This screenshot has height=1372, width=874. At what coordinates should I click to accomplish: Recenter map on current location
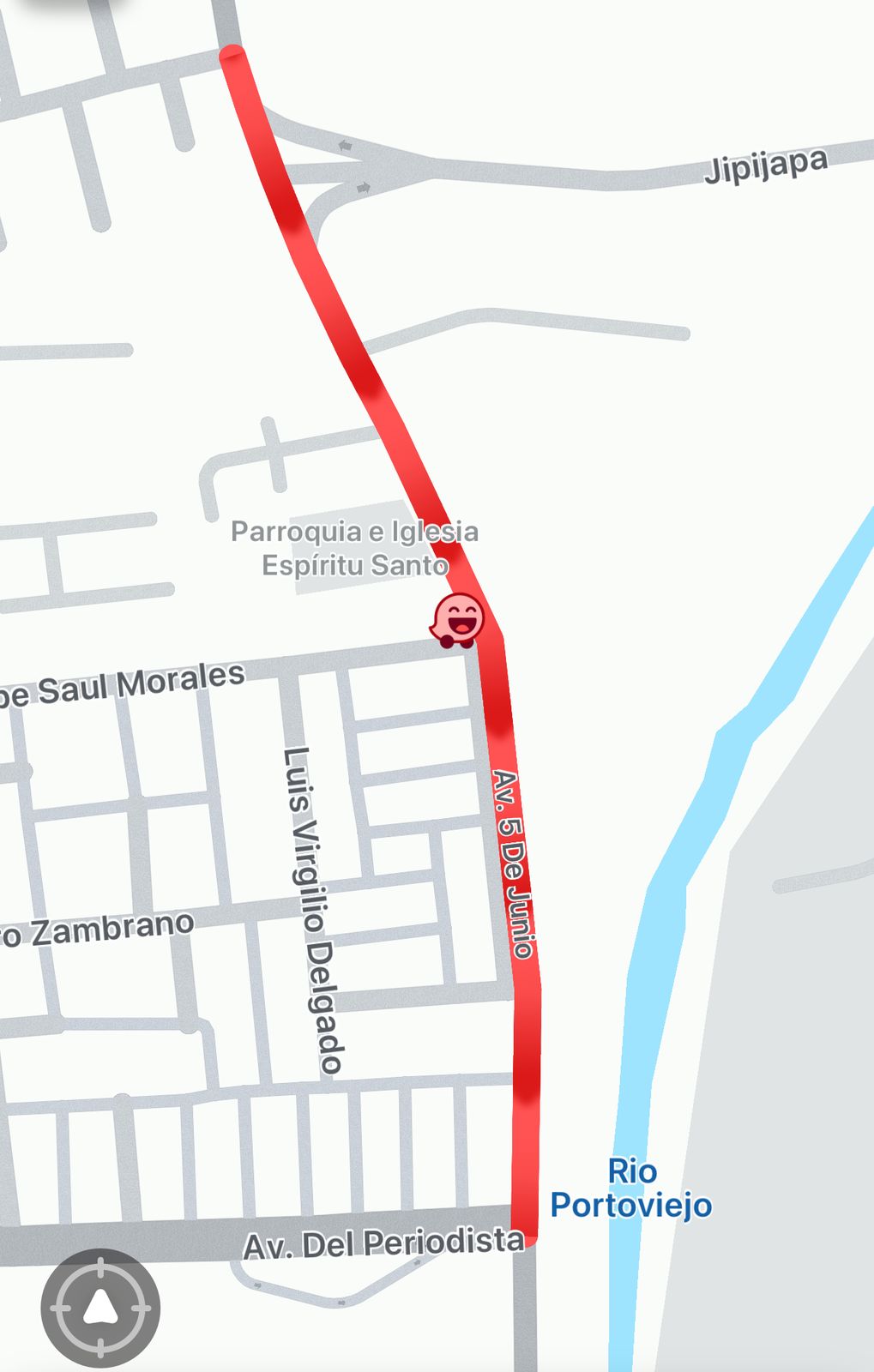(100, 1309)
